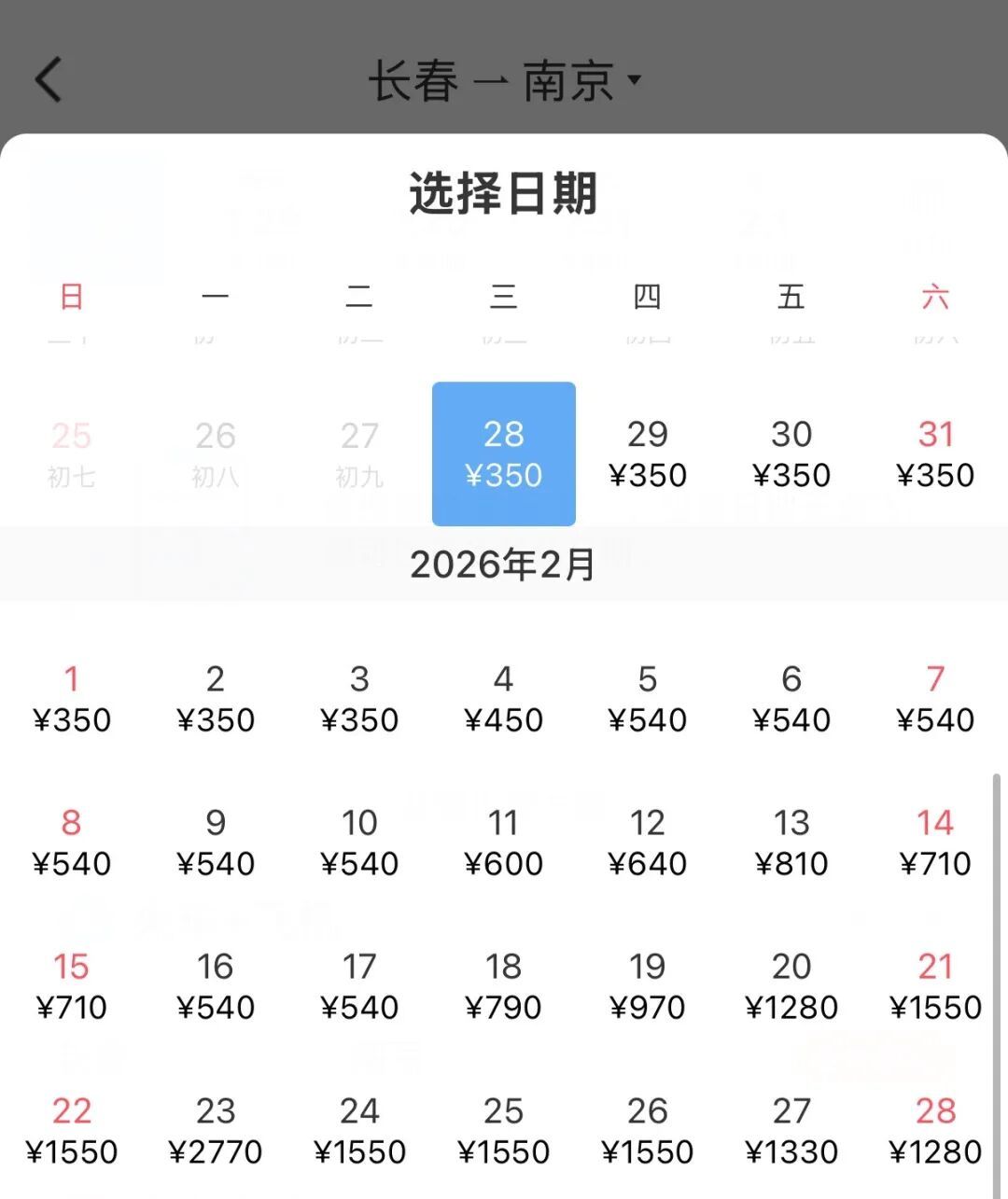This screenshot has height=1199, width=1008.
Task: Select January 31 priced ¥350
Action: coord(935,453)
